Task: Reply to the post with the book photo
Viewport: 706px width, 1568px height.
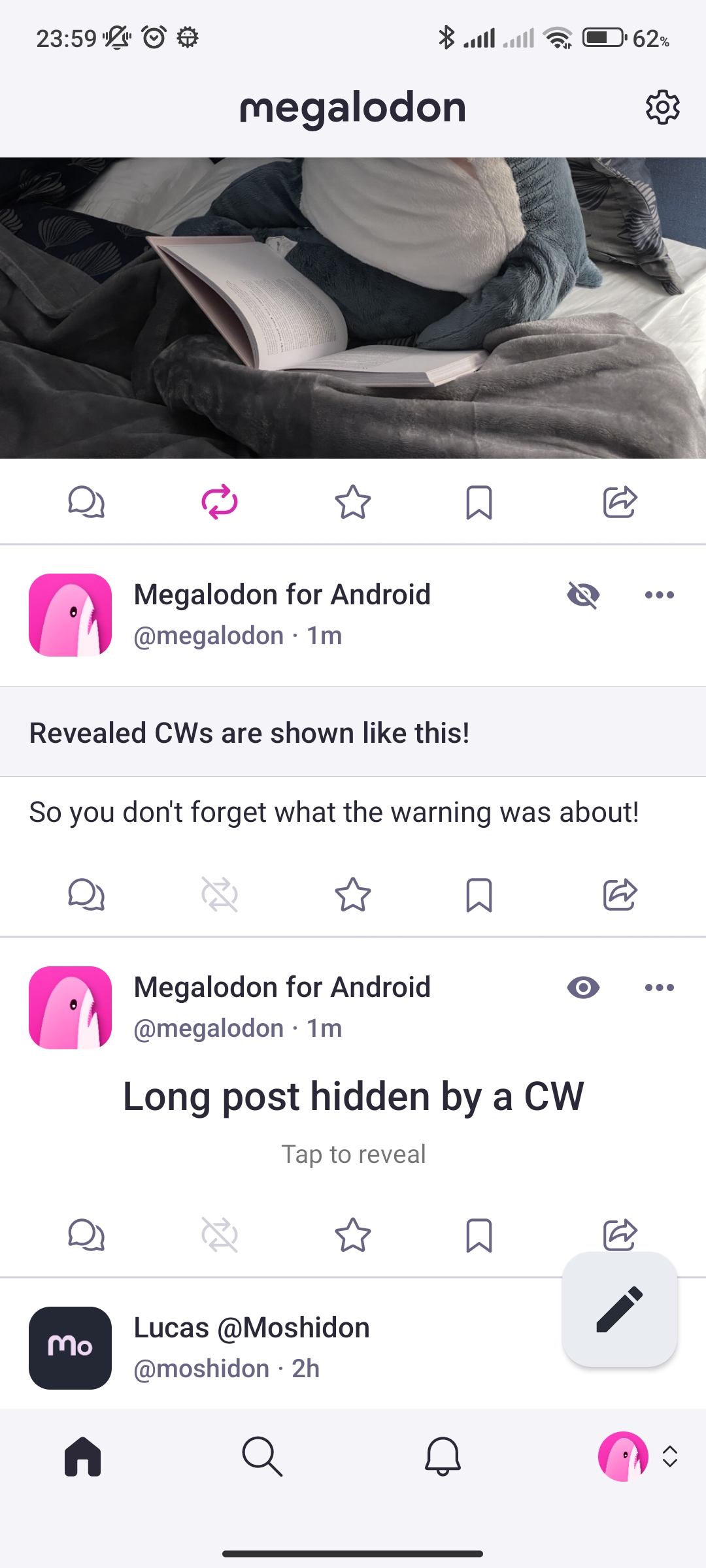Action: pyautogui.click(x=86, y=502)
